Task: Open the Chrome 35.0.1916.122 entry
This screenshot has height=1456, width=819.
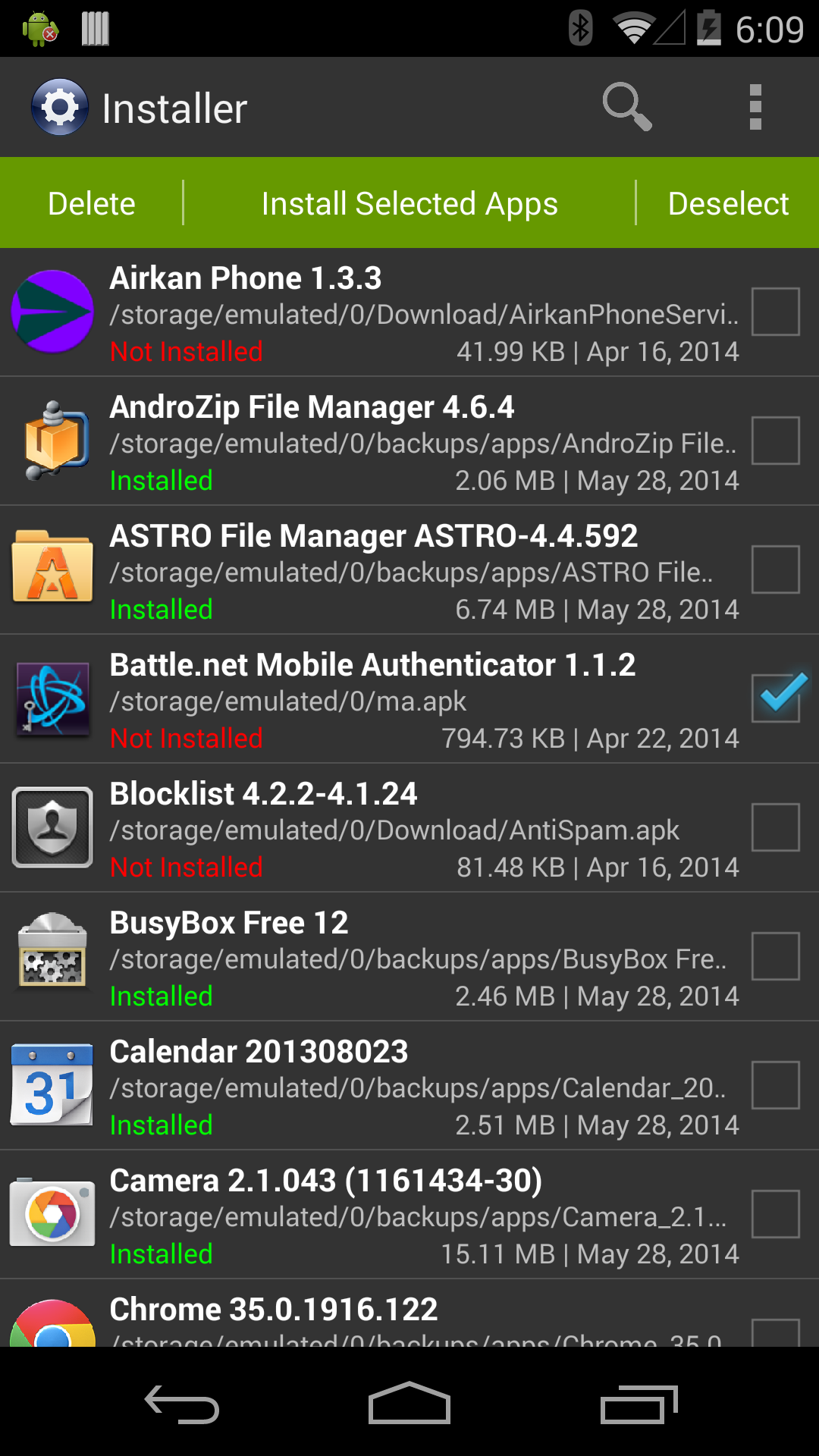Action: pos(379,1319)
